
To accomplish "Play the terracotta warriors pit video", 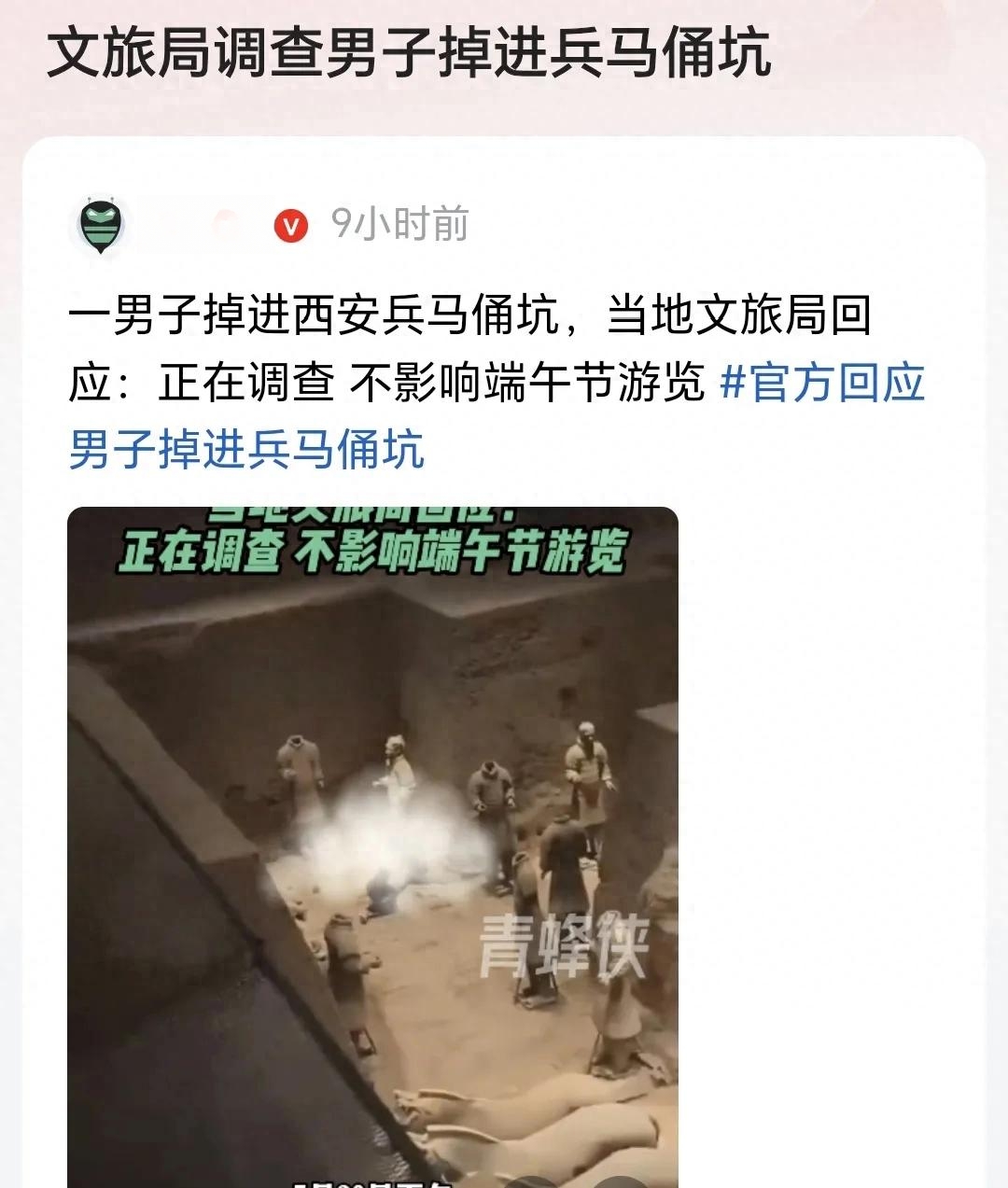I will tap(372, 846).
